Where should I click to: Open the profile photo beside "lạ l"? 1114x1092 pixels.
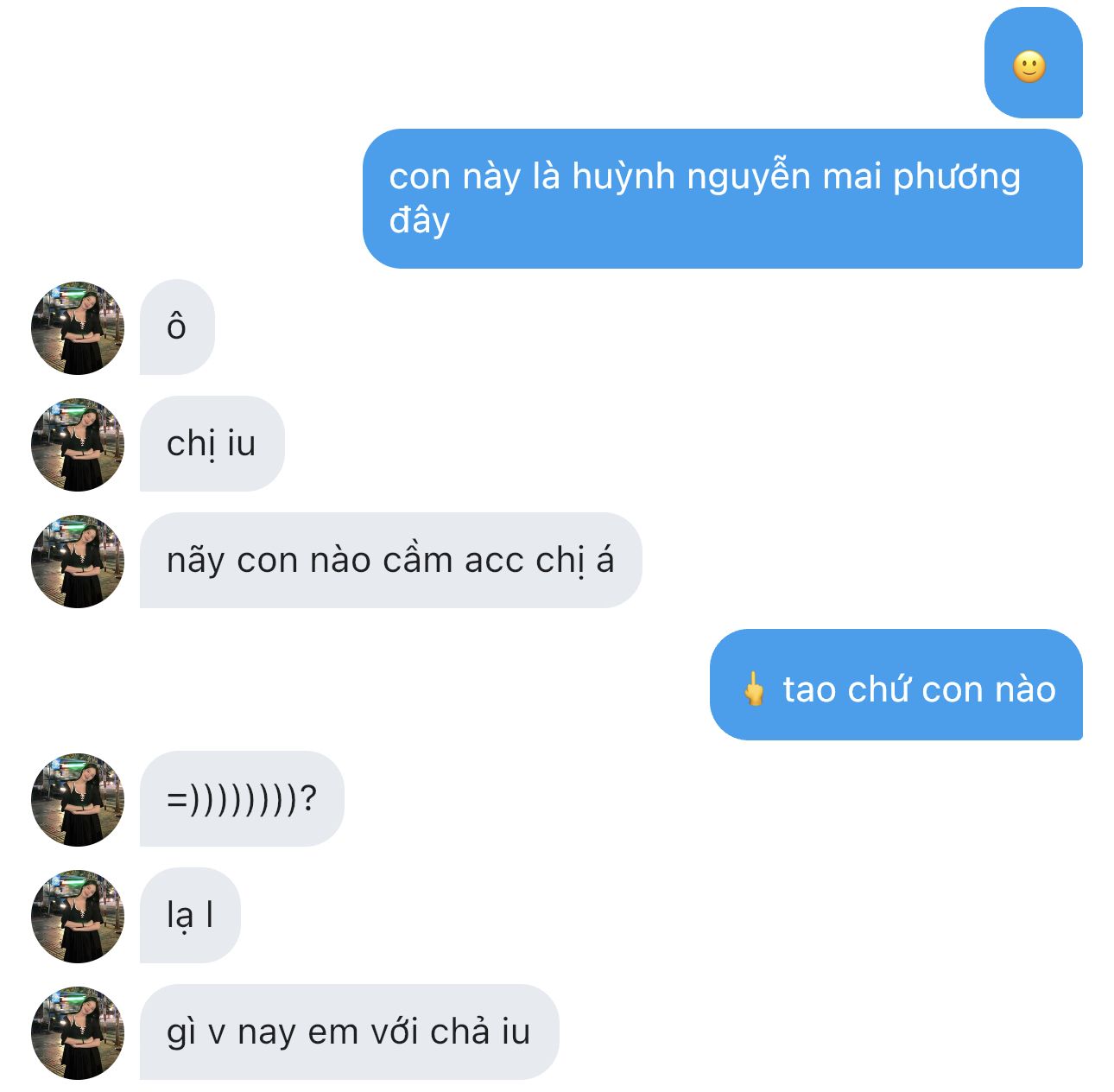[78, 917]
